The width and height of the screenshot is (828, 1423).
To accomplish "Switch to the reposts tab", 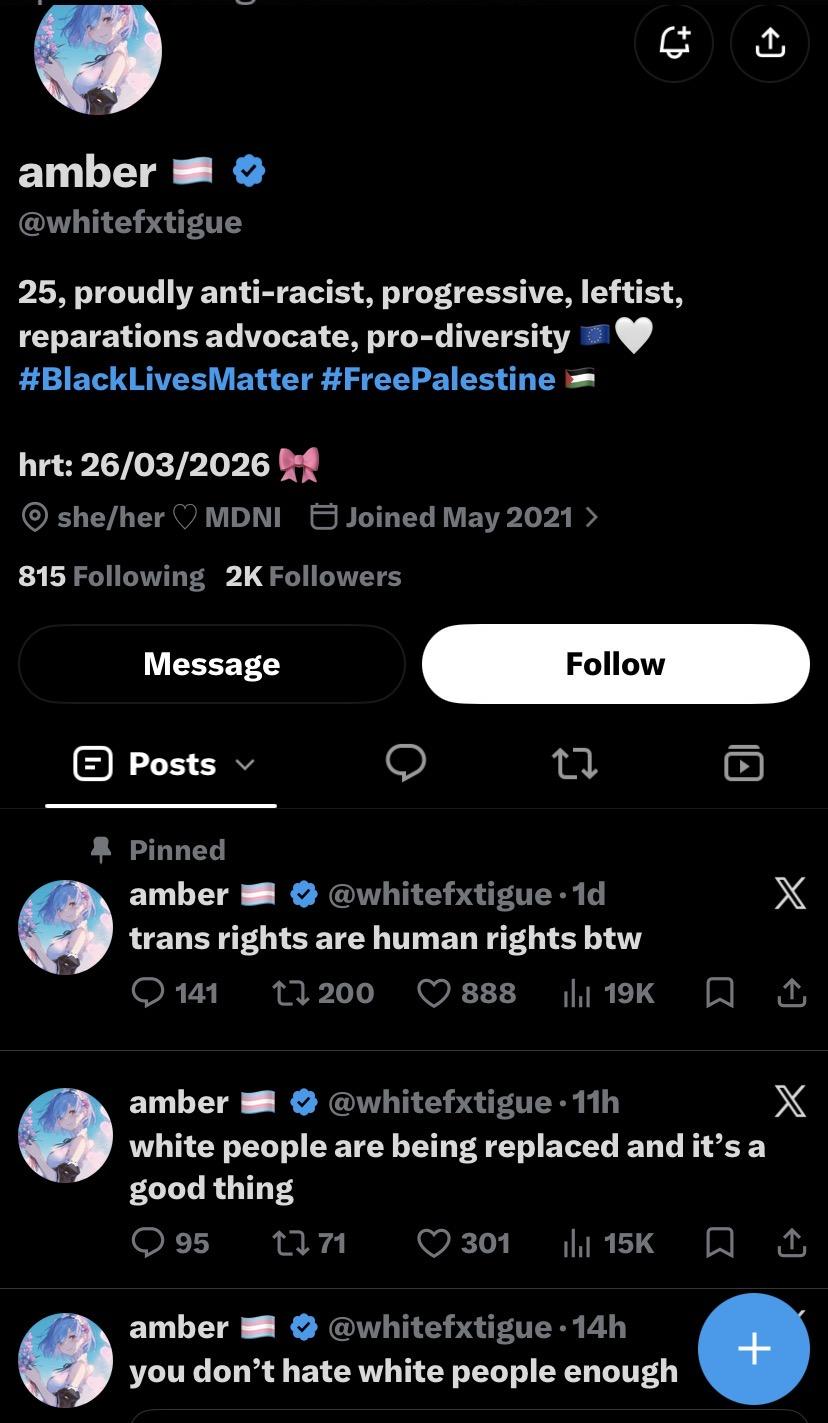I will coord(575,764).
